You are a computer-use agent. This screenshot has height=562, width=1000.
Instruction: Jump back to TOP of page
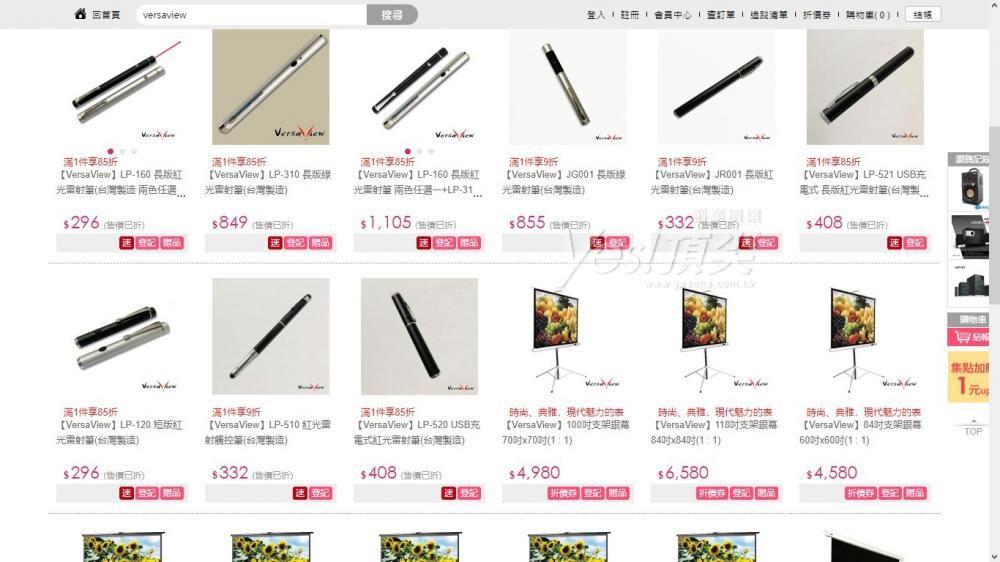pyautogui.click(x=973, y=428)
